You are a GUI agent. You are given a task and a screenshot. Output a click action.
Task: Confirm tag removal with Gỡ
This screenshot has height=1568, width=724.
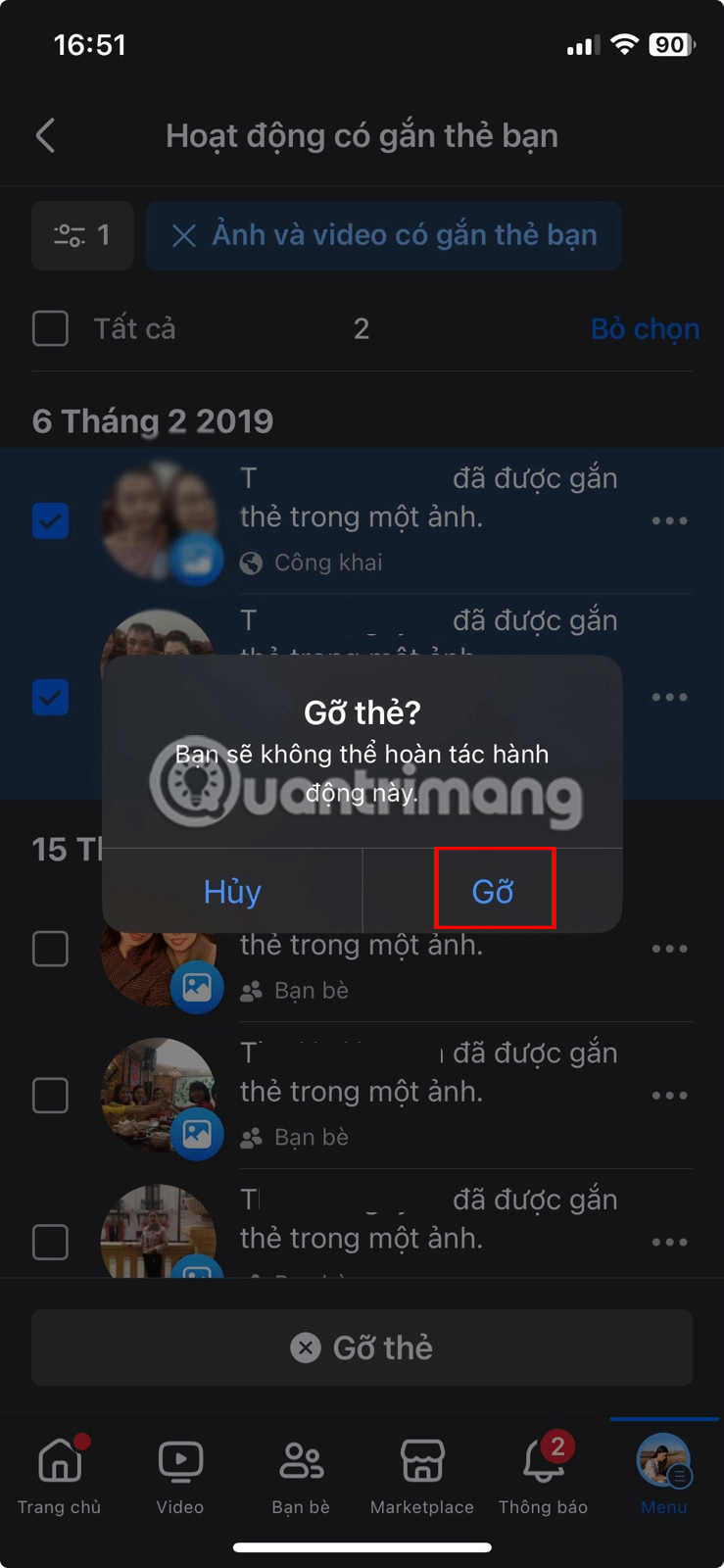click(494, 890)
